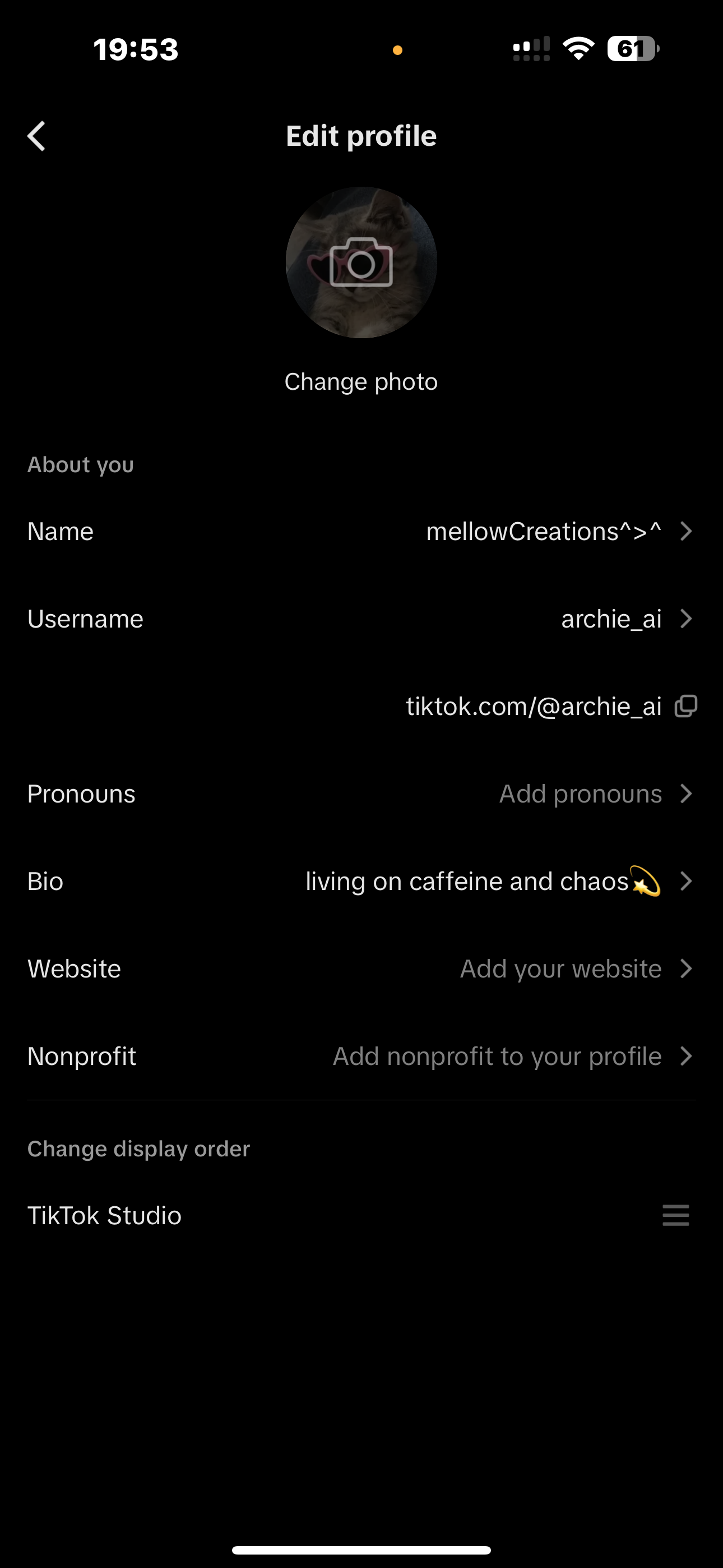Screen dimensions: 723x1568
Task: Add your website
Action: click(361, 969)
